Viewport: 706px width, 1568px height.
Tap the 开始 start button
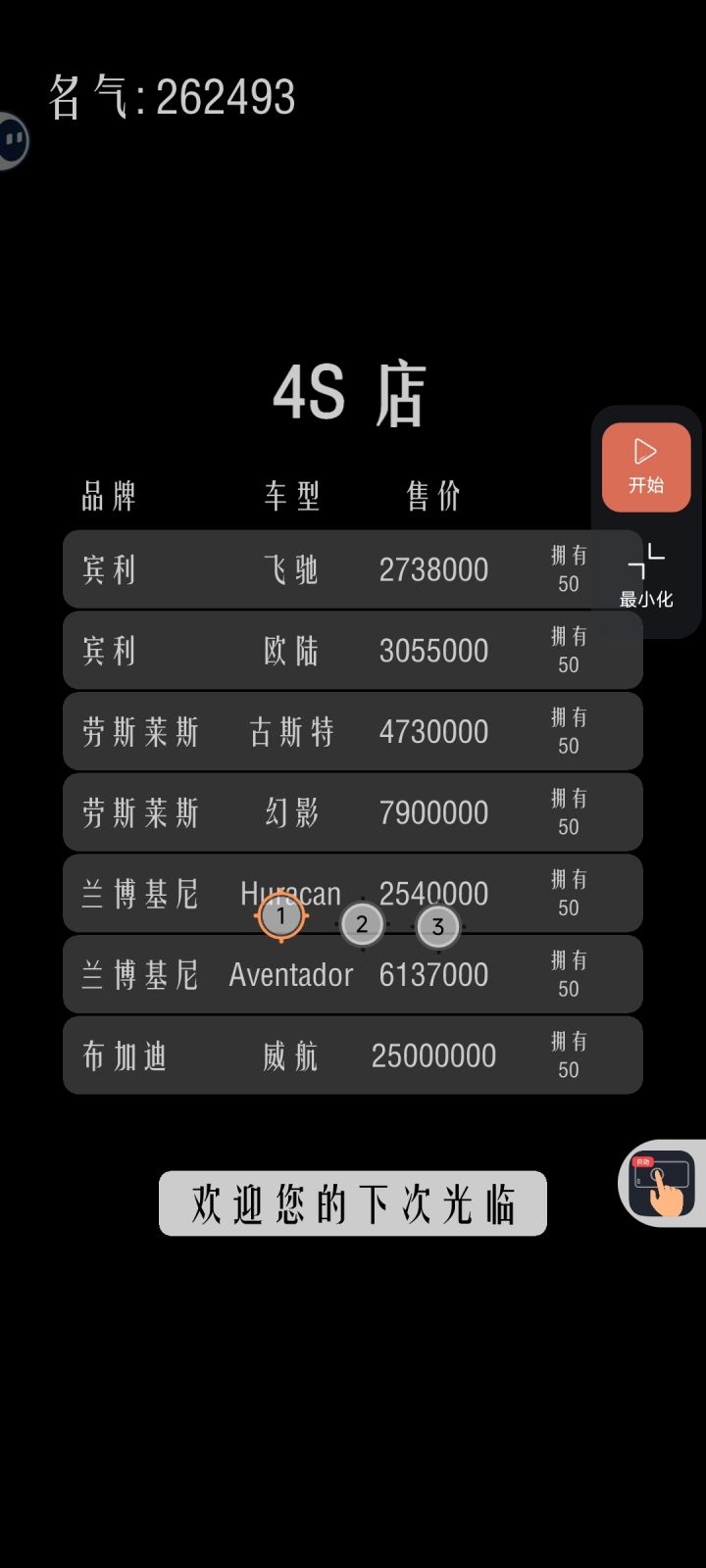[x=646, y=467]
